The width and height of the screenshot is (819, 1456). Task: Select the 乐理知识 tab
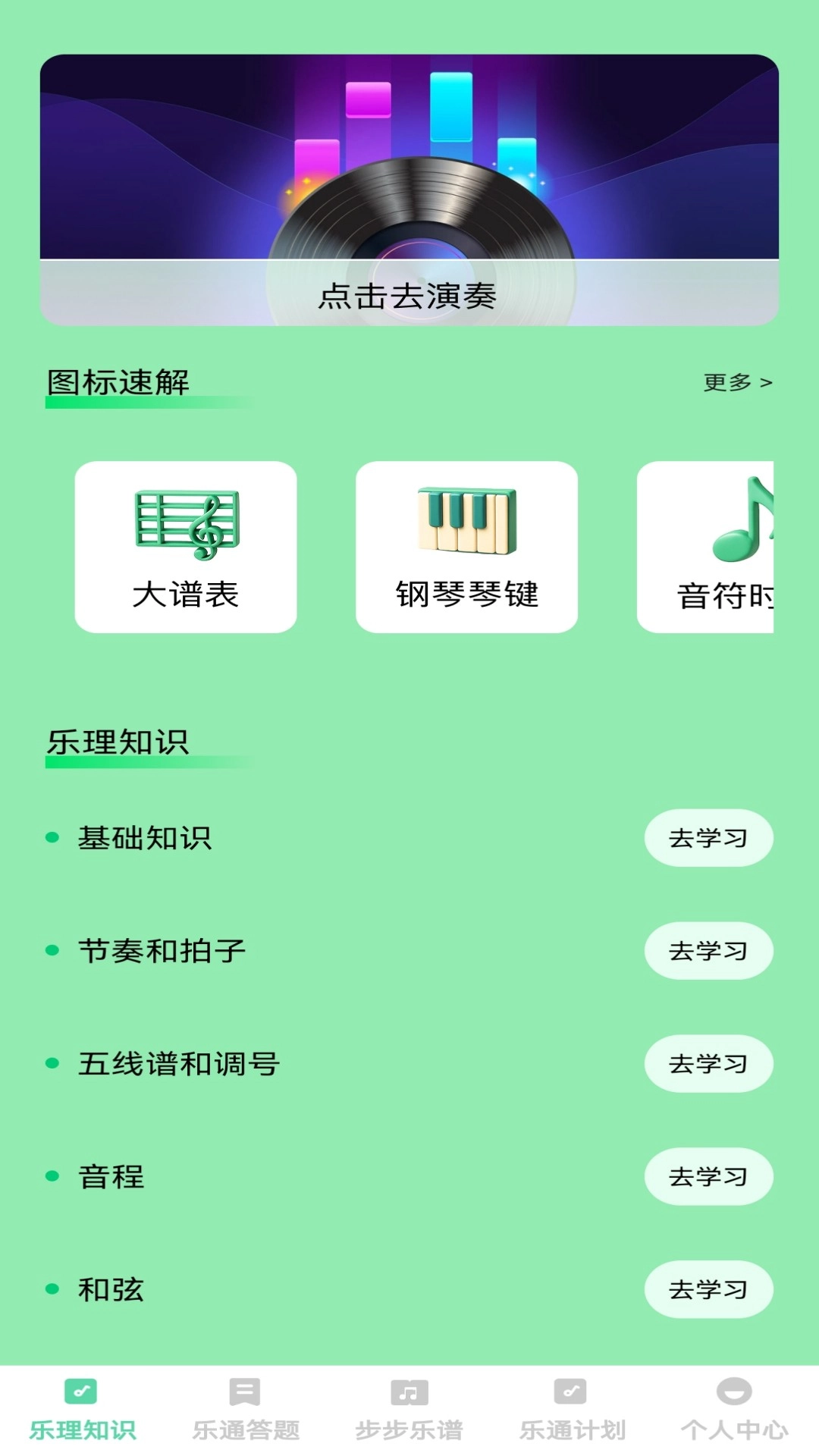(82, 1410)
